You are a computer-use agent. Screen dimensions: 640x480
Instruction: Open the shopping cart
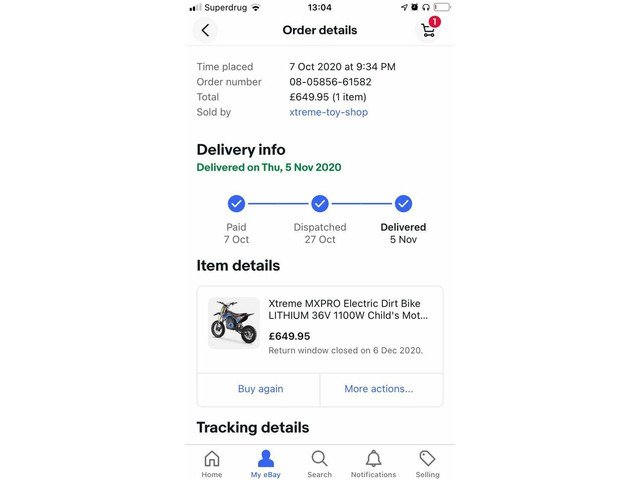428,30
